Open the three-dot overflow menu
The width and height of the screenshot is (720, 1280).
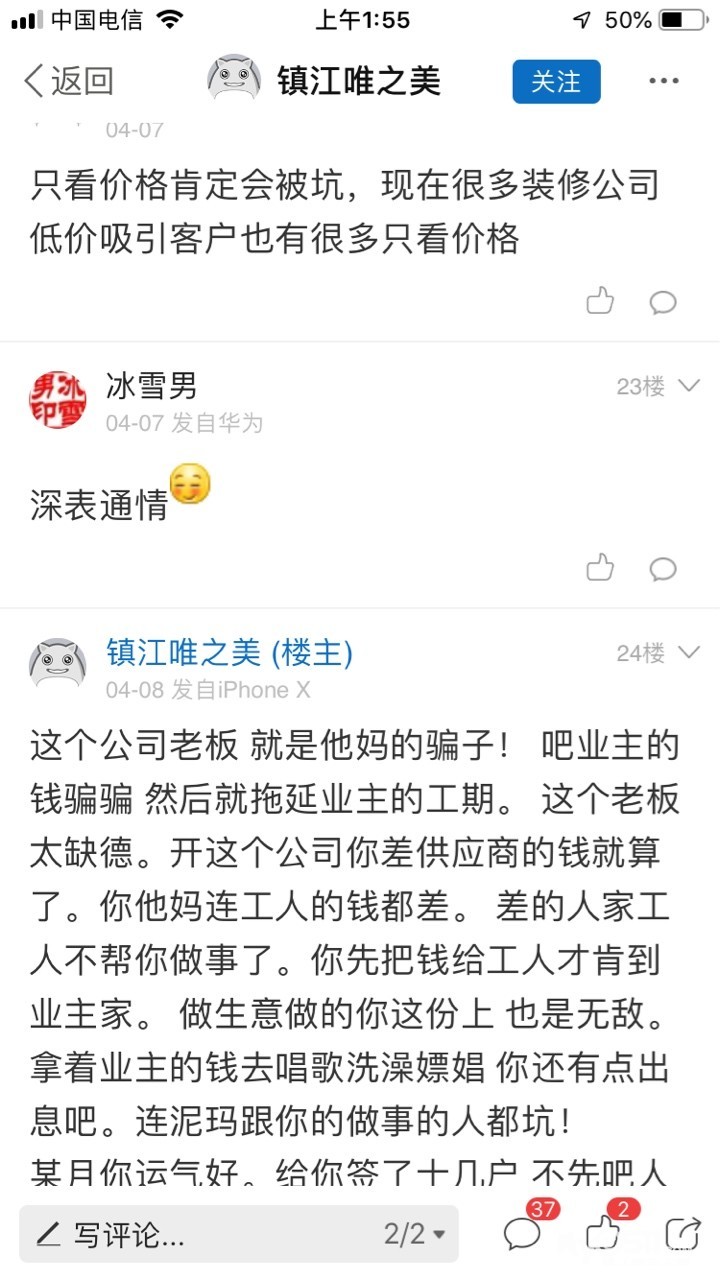click(x=664, y=81)
